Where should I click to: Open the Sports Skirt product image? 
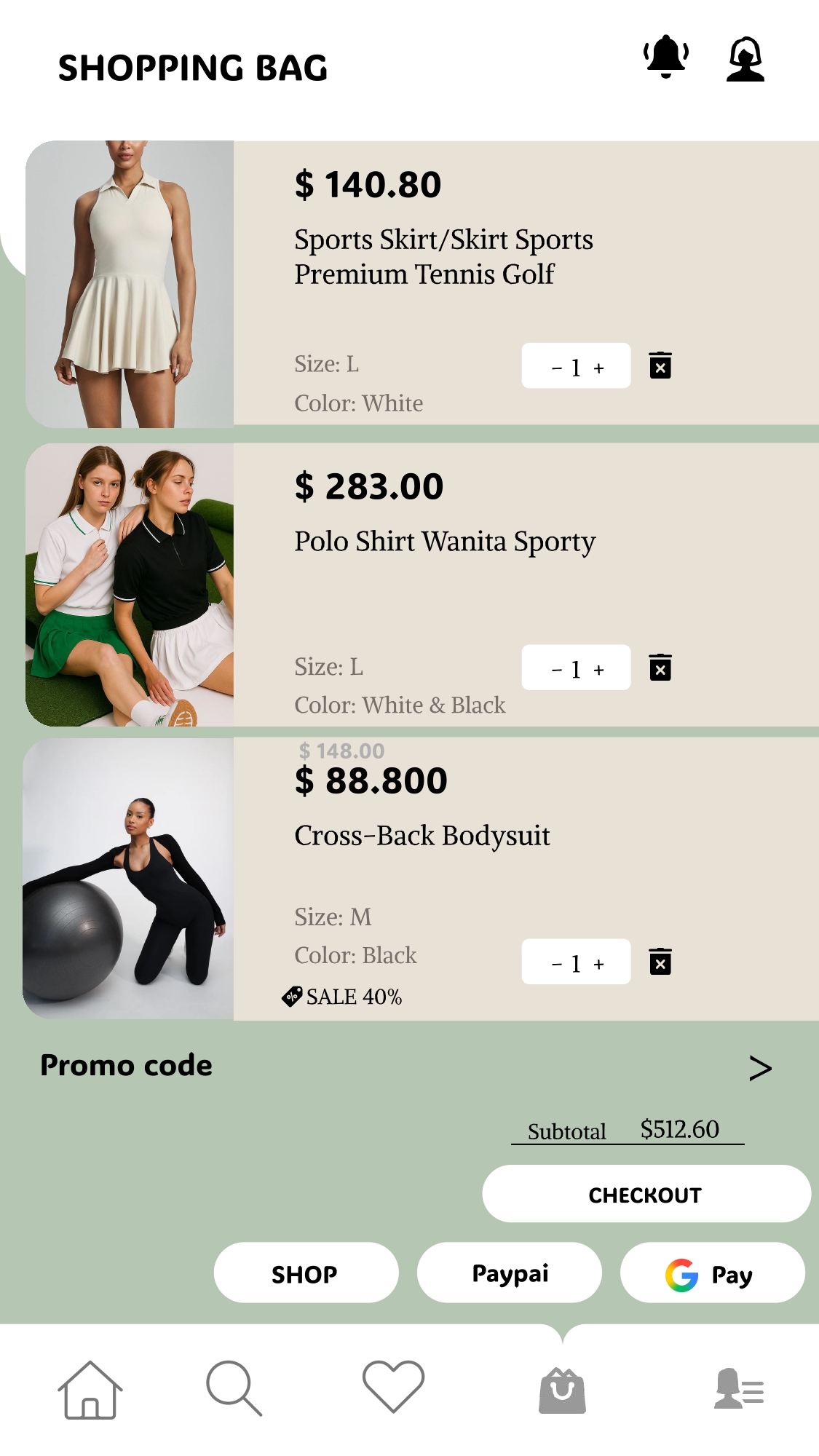(130, 284)
